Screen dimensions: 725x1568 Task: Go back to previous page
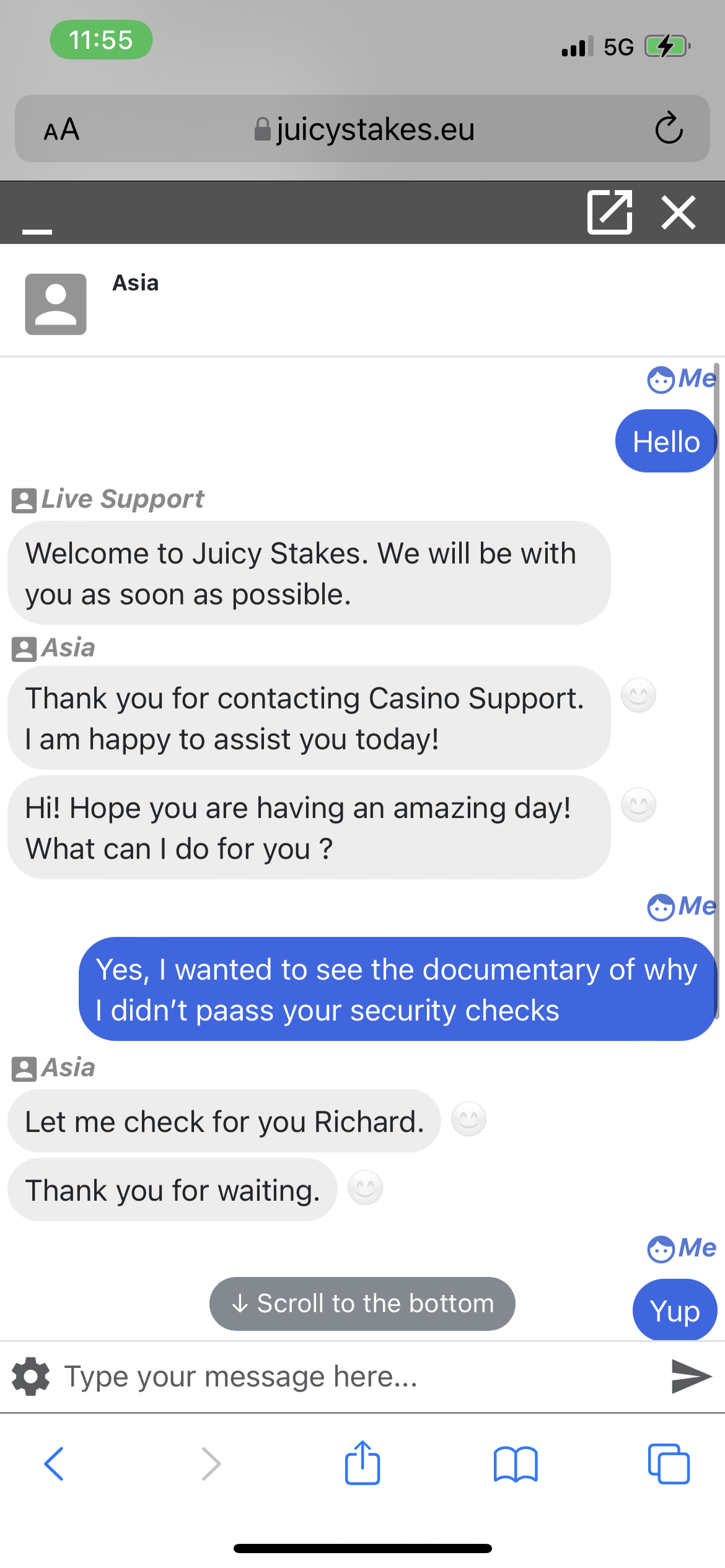point(54,1464)
